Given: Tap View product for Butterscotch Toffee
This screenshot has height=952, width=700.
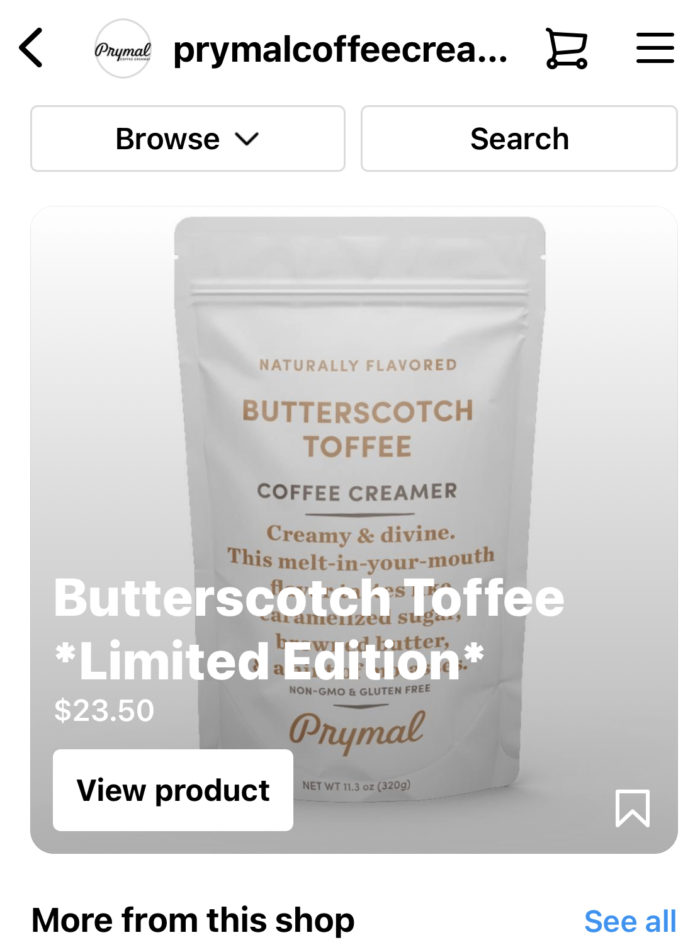Looking at the screenshot, I should [x=173, y=790].
